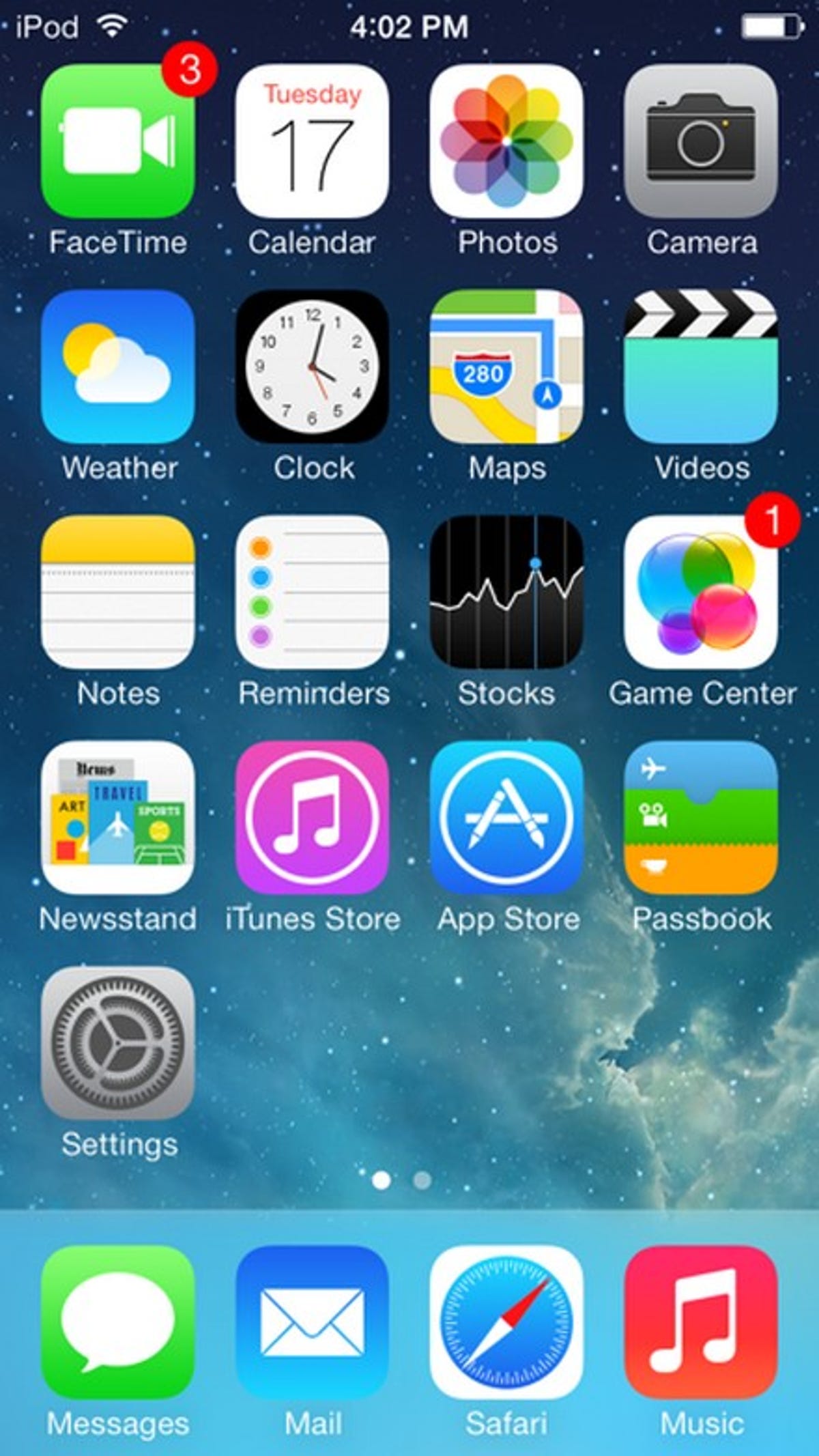This screenshot has height=1456, width=819.
Task: Check the Stocks app
Action: [506, 592]
